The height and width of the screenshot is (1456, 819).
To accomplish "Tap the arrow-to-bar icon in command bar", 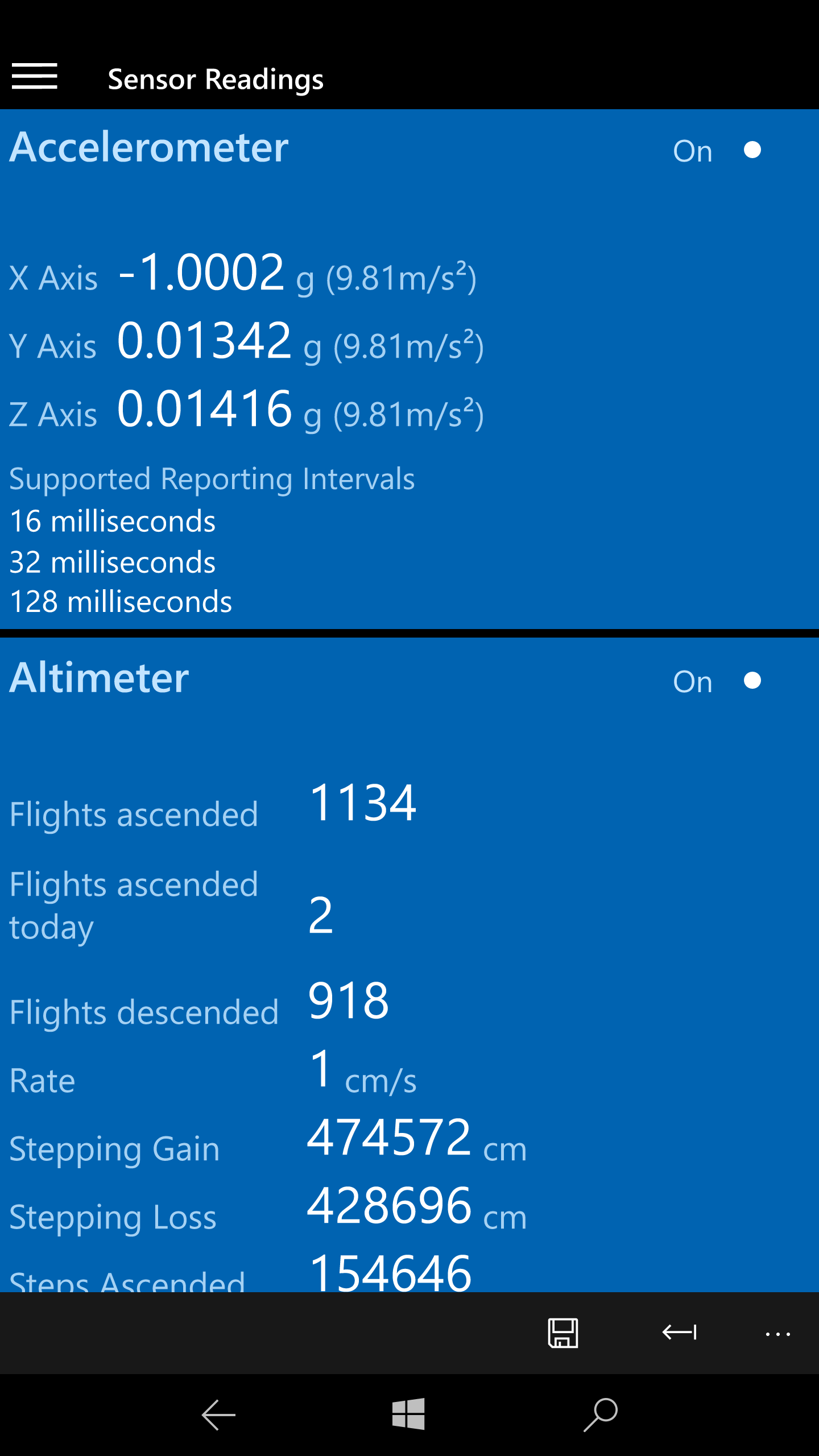I will (x=680, y=1332).
